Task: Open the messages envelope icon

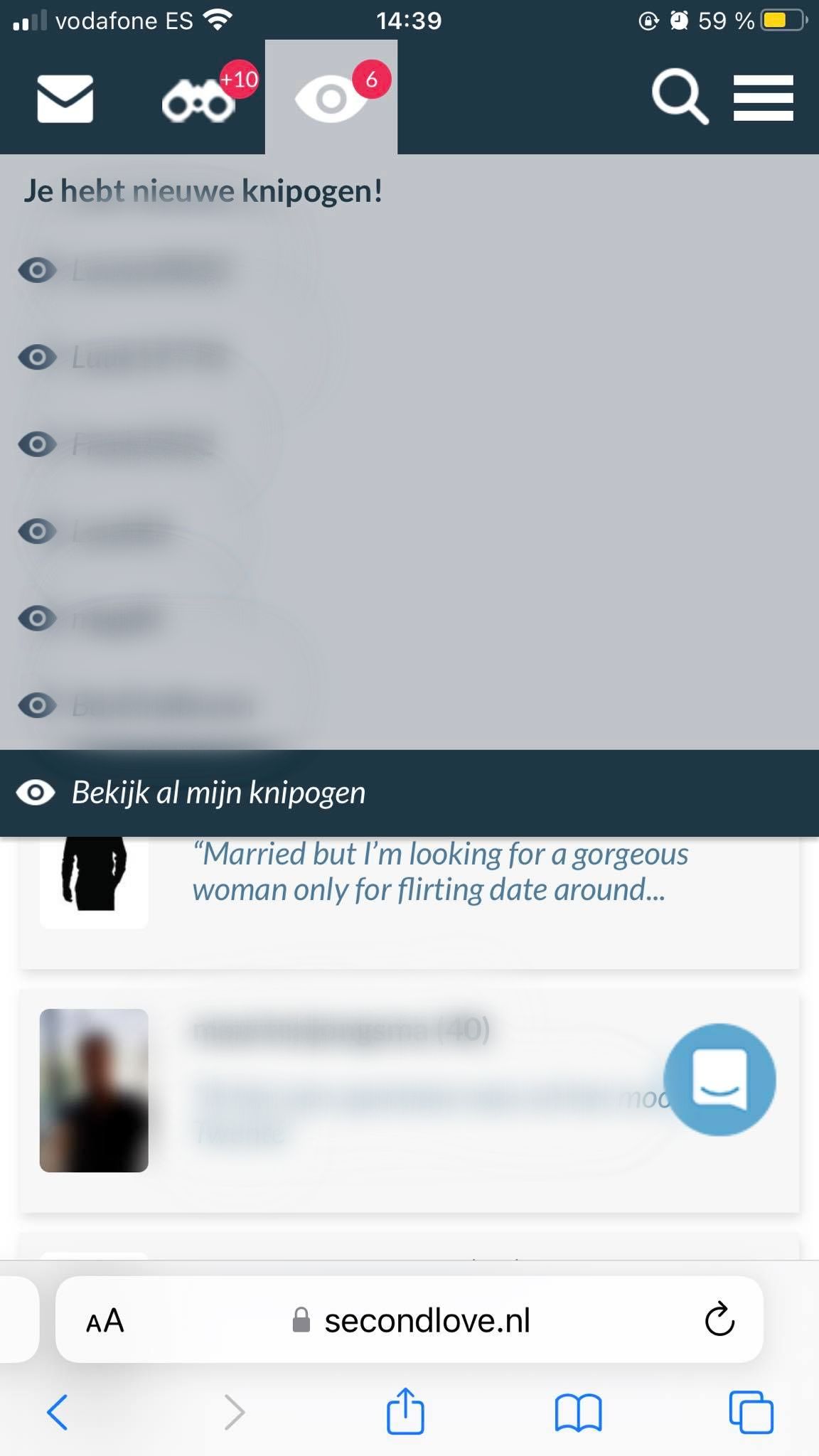Action: pyautogui.click(x=65, y=98)
